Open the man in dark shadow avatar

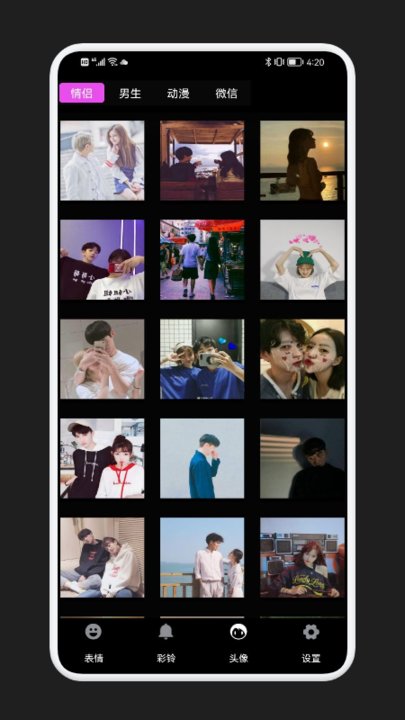302,458
